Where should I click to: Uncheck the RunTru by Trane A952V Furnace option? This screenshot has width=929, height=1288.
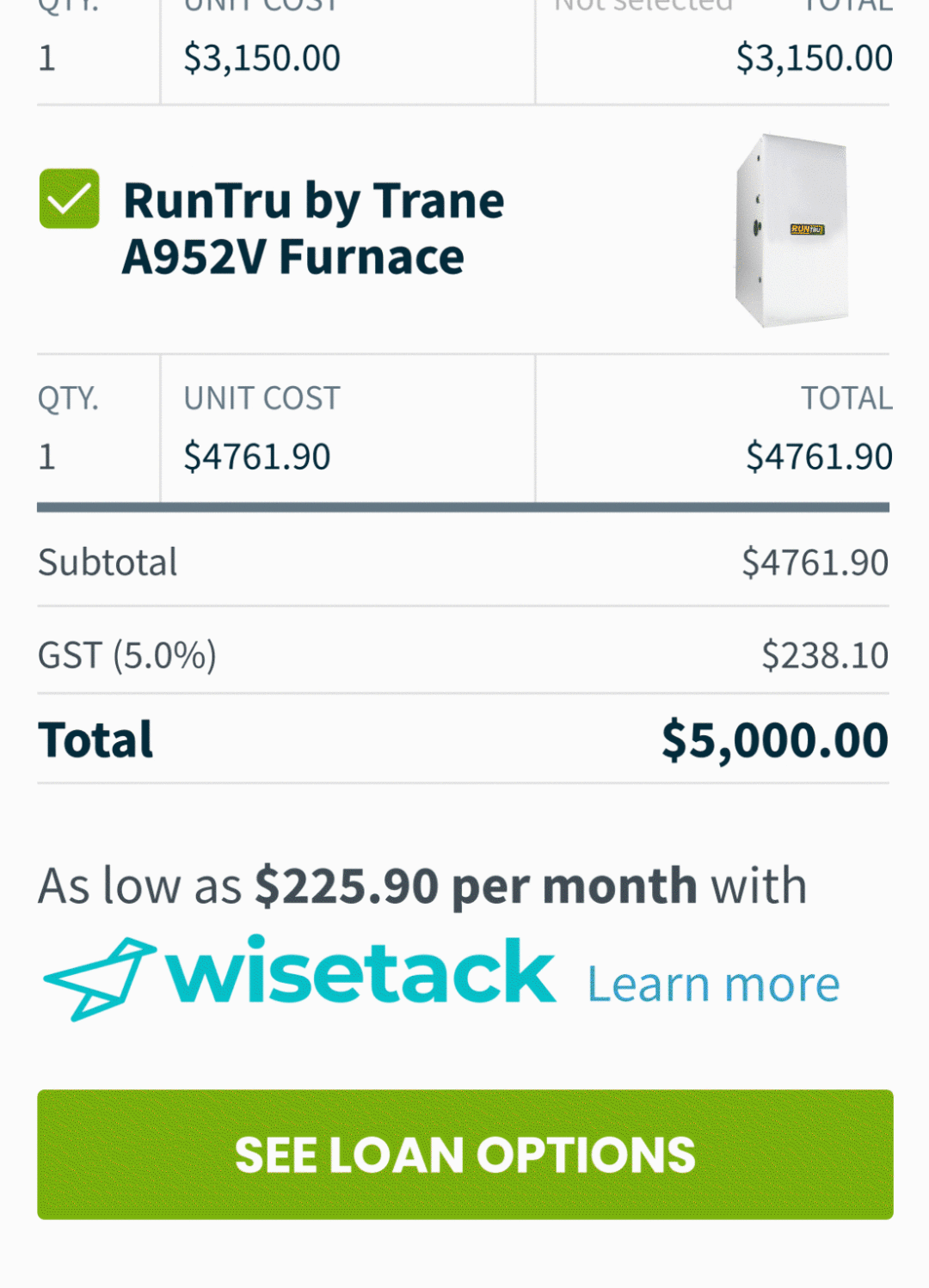click(69, 199)
